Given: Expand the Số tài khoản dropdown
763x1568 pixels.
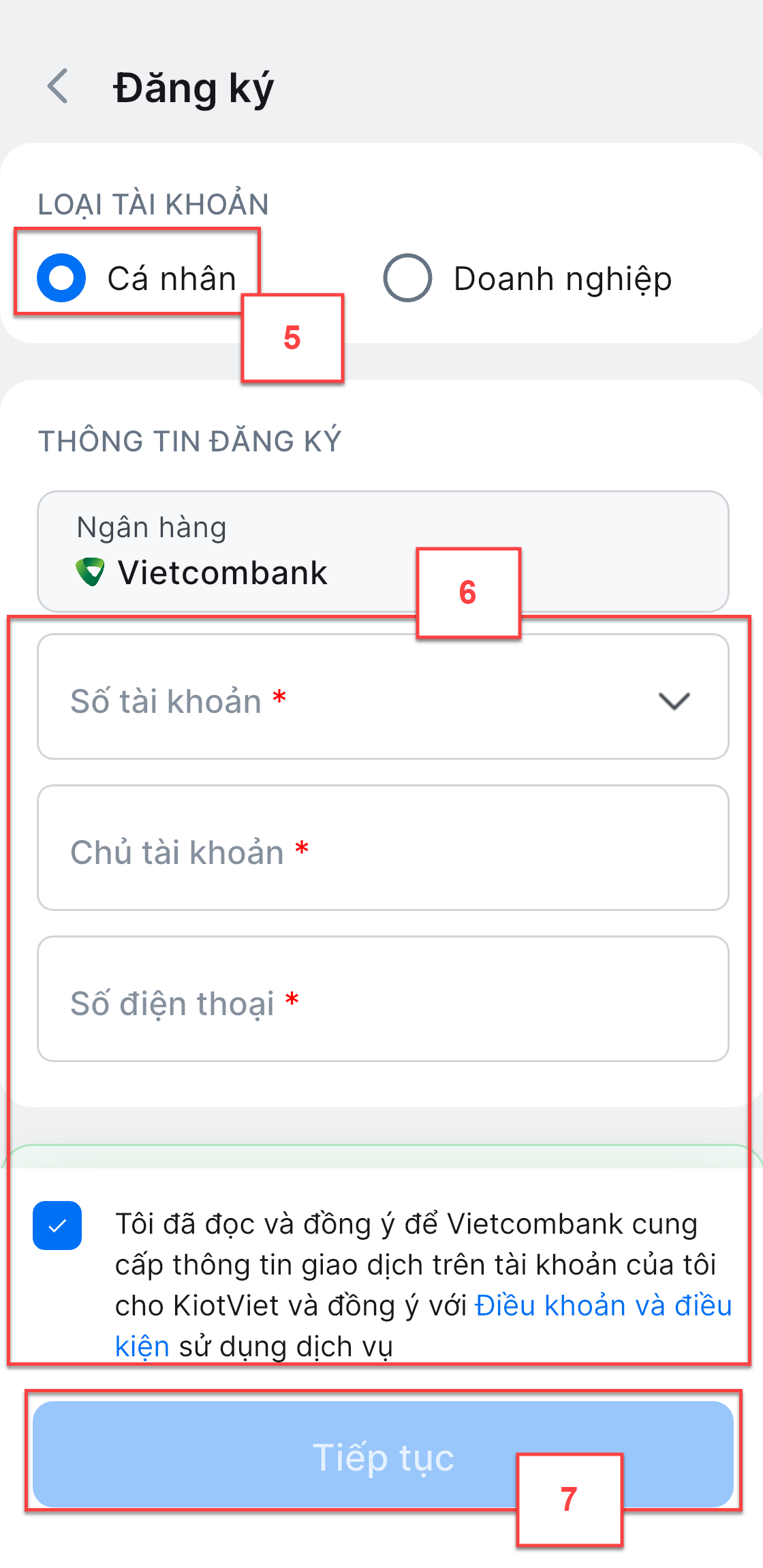Looking at the screenshot, I should click(383, 697).
